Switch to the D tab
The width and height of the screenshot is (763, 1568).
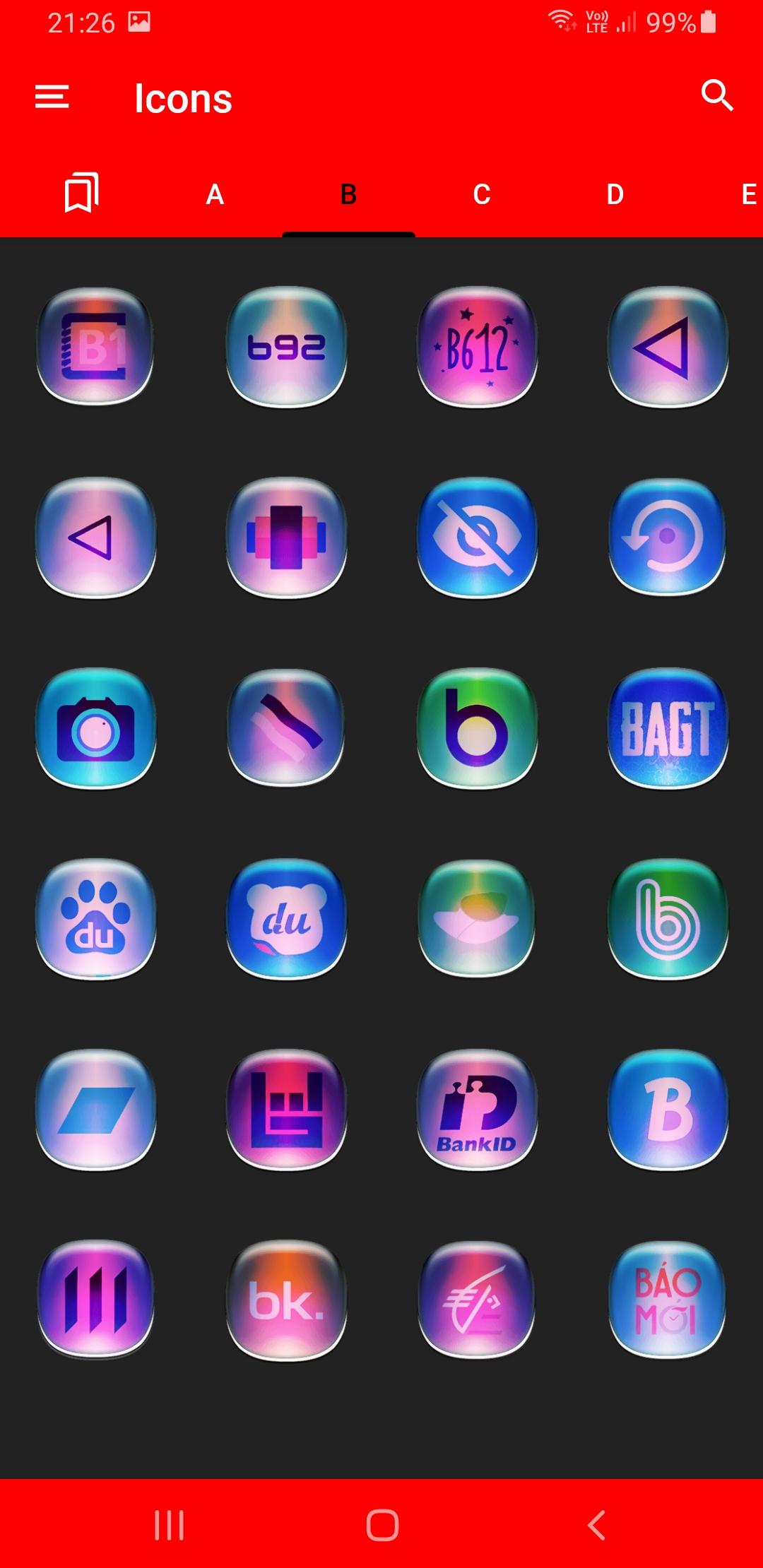click(x=615, y=194)
